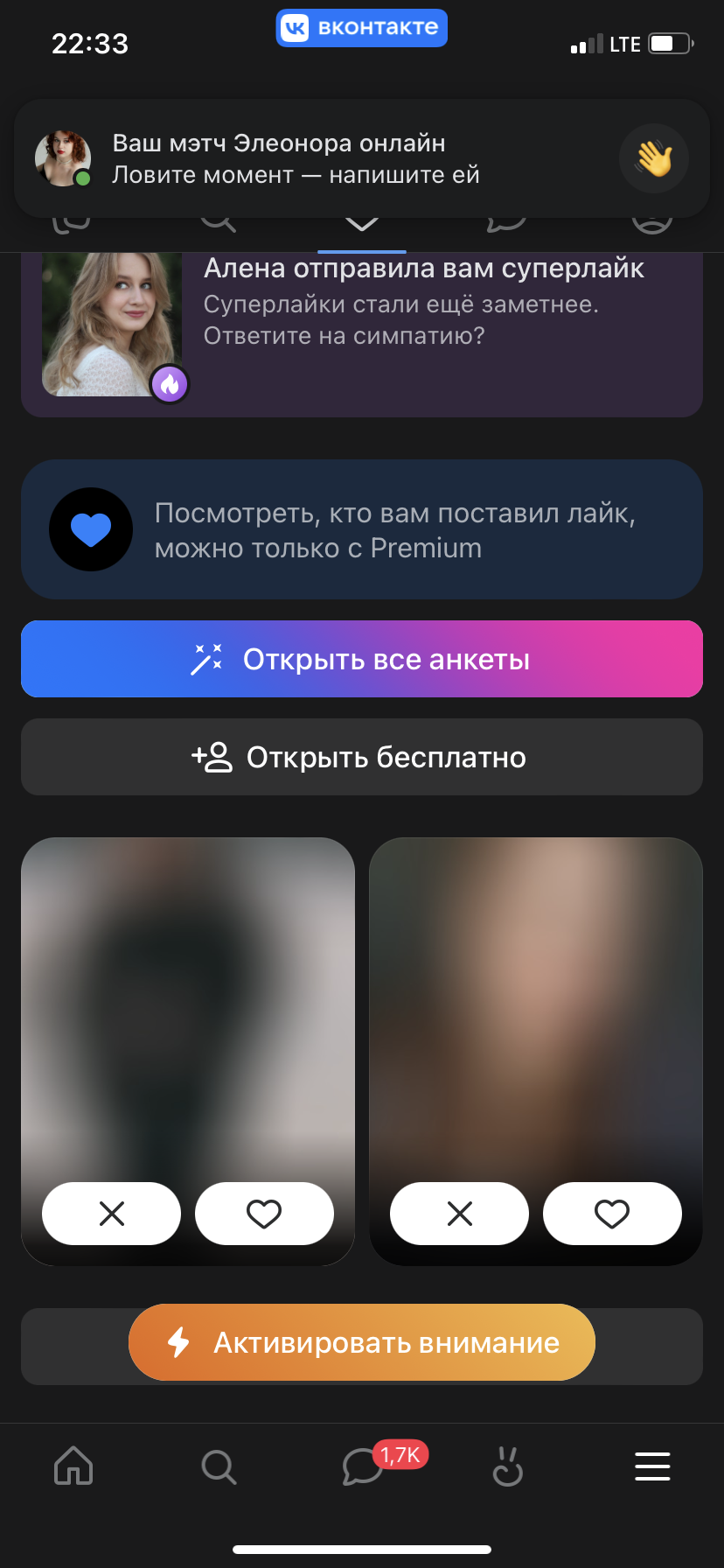Viewport: 724px width, 1568px height.
Task: Open messages with the 1,7K badge
Action: click(x=362, y=1466)
